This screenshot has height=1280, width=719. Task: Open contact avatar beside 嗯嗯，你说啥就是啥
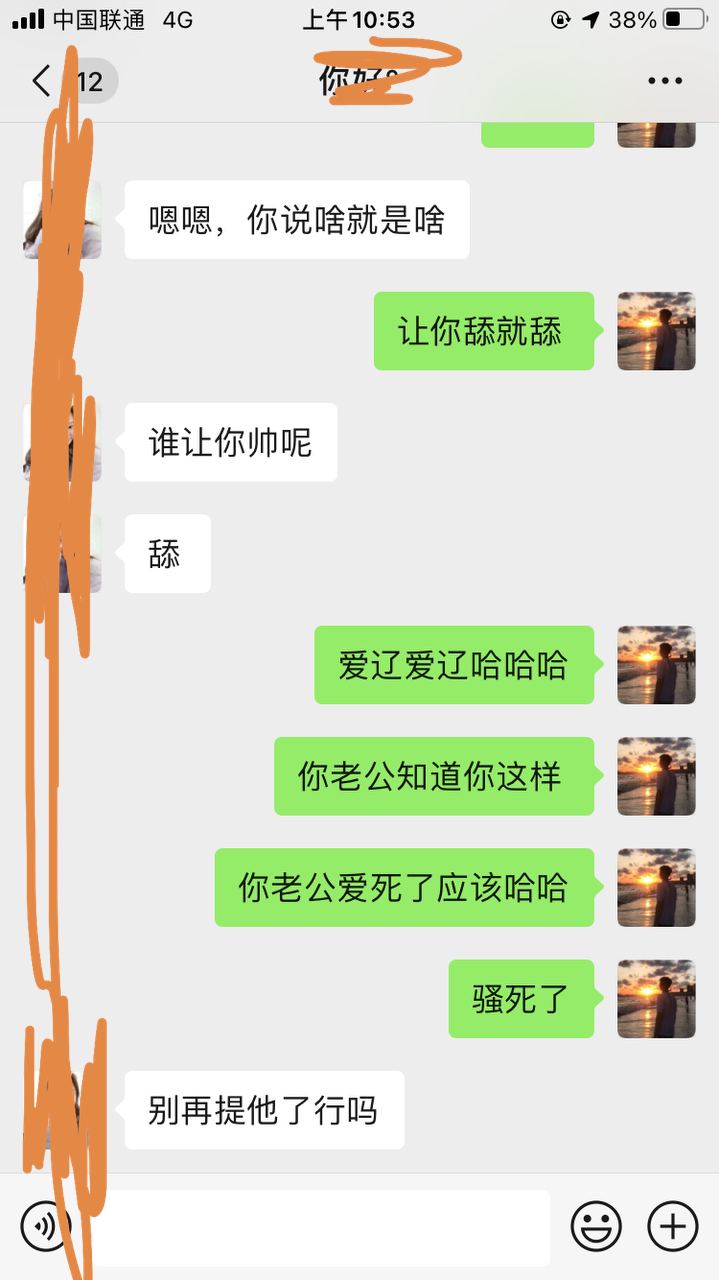point(62,220)
